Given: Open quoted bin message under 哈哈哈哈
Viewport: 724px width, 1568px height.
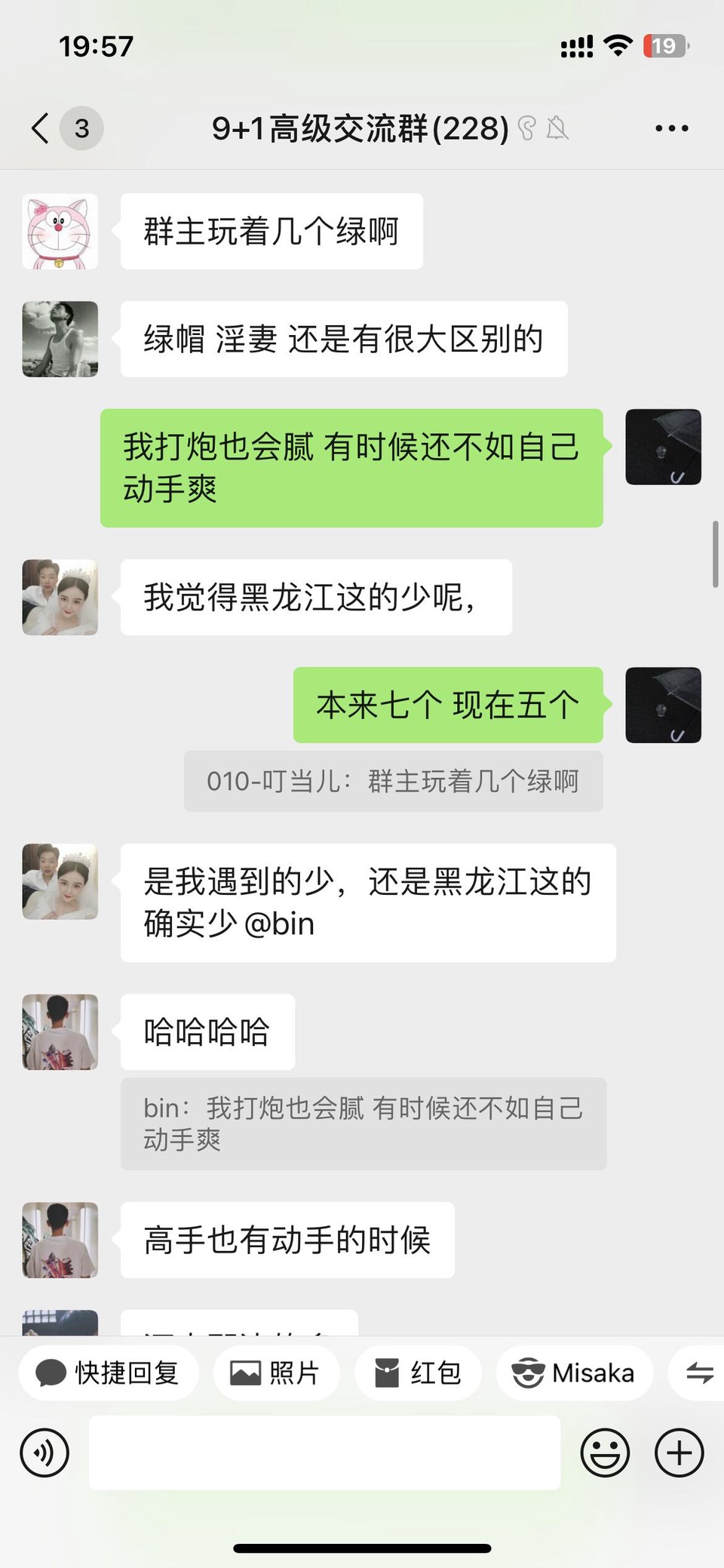Looking at the screenshot, I should (x=363, y=1124).
